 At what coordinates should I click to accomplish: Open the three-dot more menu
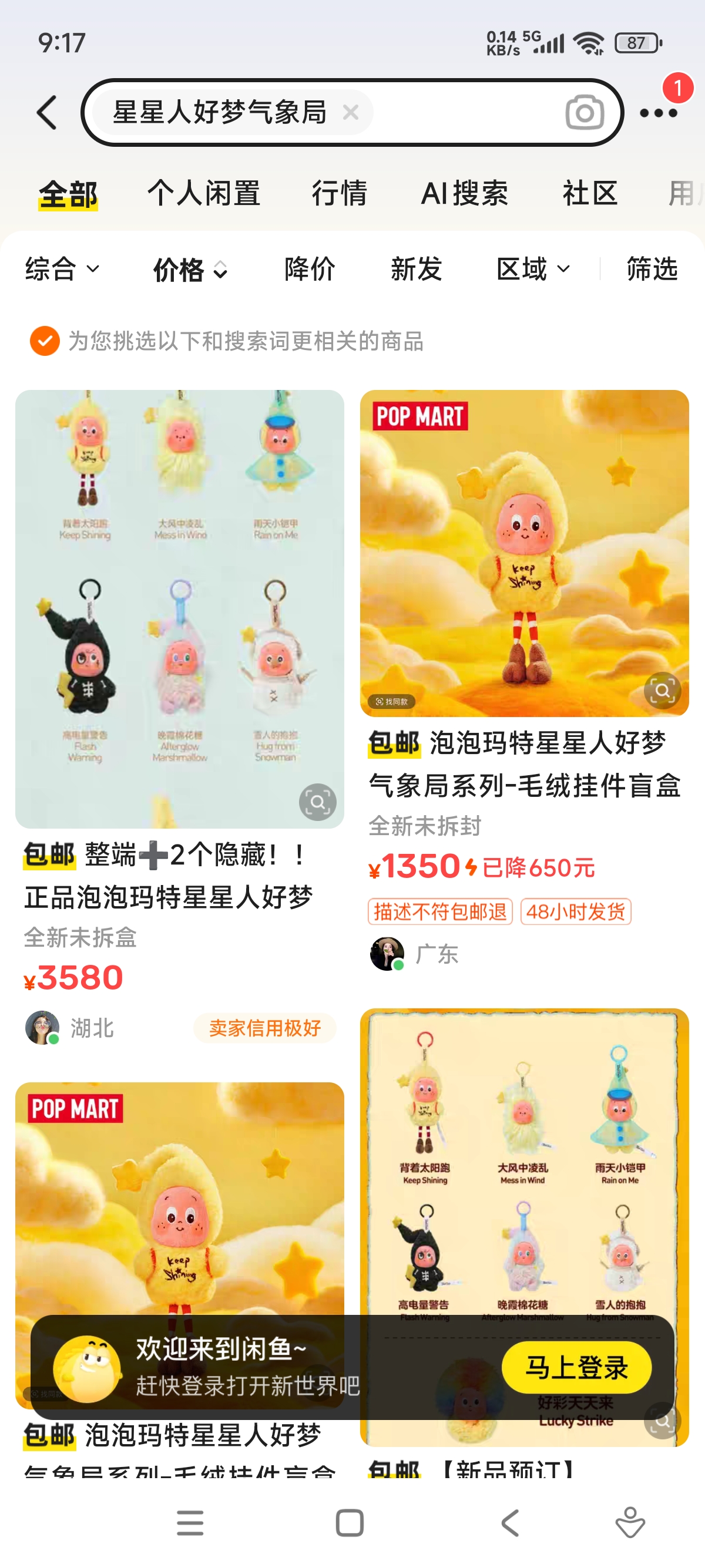(x=658, y=113)
